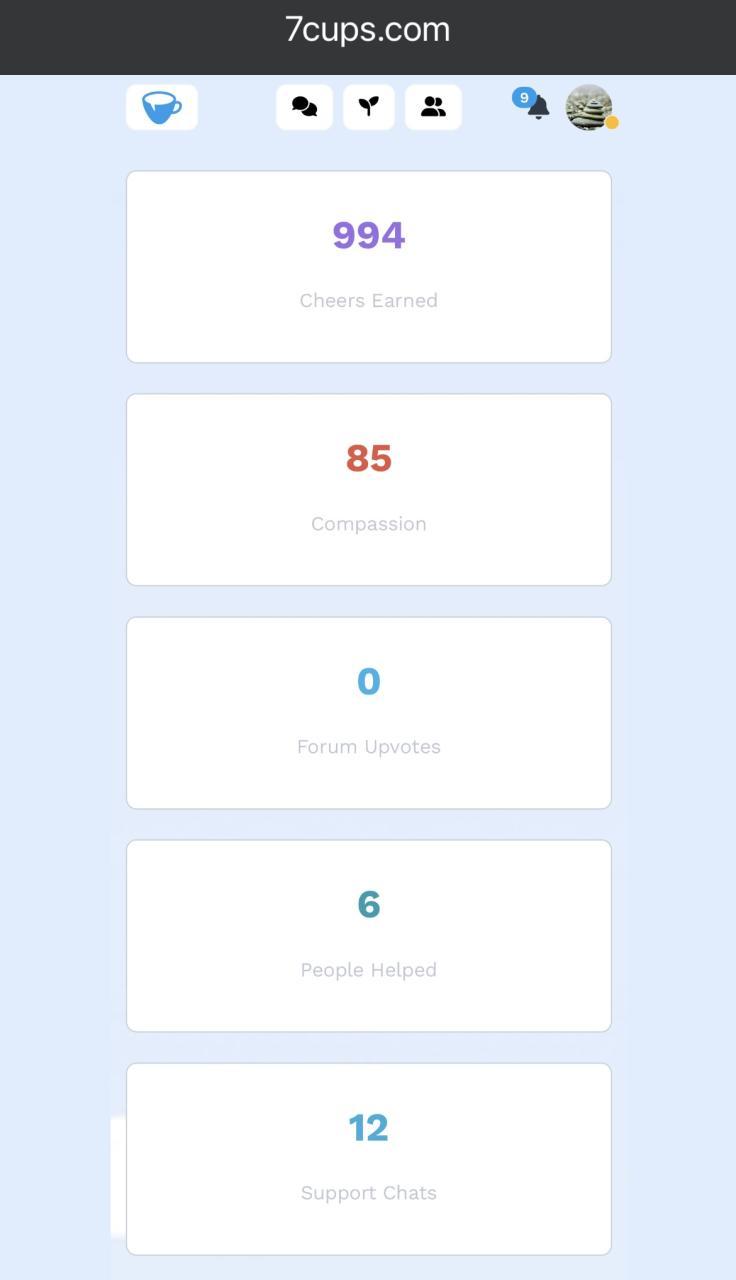This screenshot has height=1280, width=736.
Task: Open the notifications bell
Action: [538, 107]
